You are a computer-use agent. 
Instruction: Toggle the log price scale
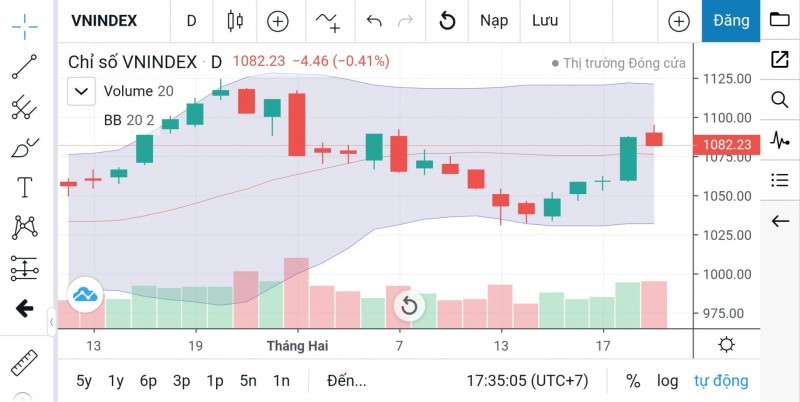(667, 381)
